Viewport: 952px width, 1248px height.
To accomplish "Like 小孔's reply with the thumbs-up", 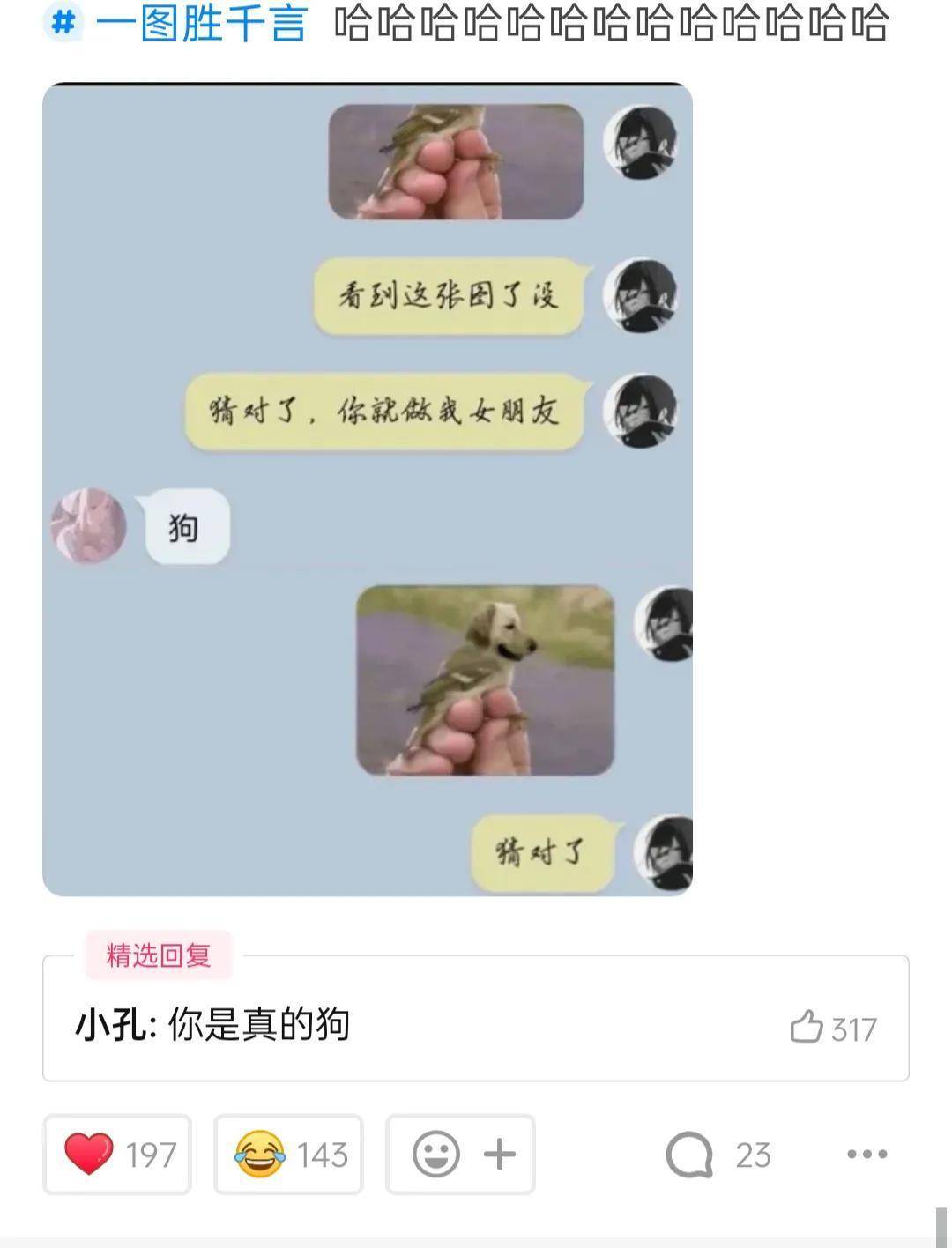I will [x=807, y=1028].
